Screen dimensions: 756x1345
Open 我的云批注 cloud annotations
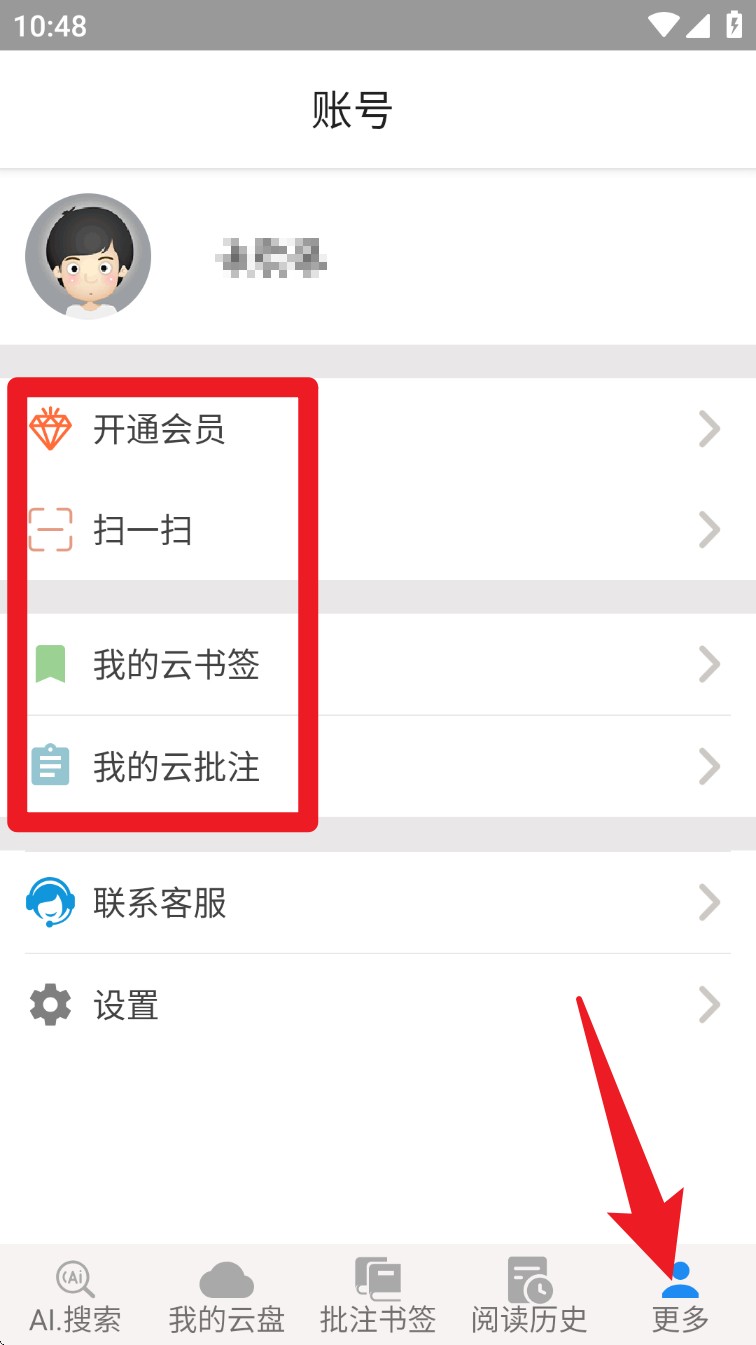[x=378, y=767]
